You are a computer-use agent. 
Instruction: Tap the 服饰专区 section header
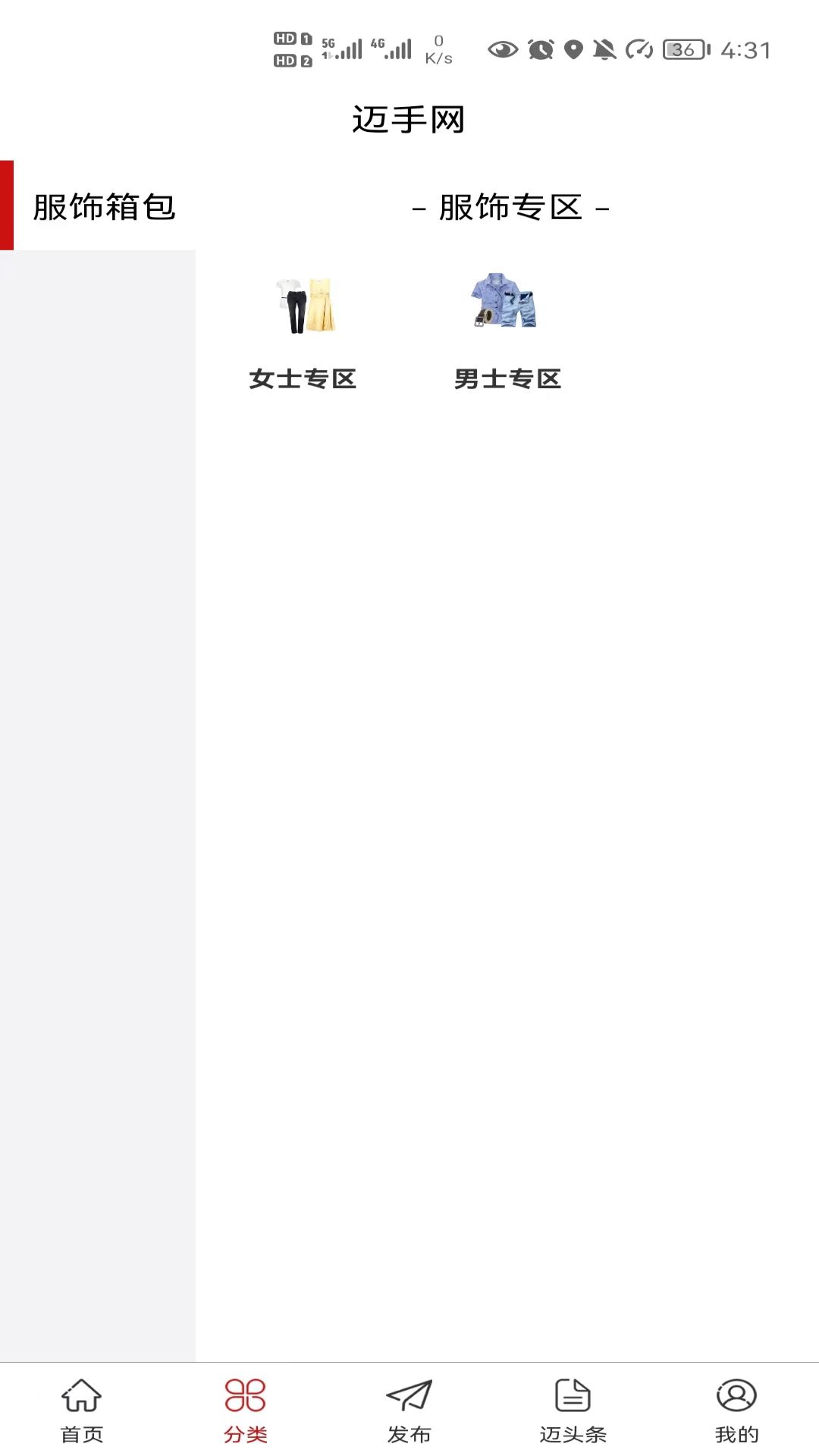coord(510,209)
